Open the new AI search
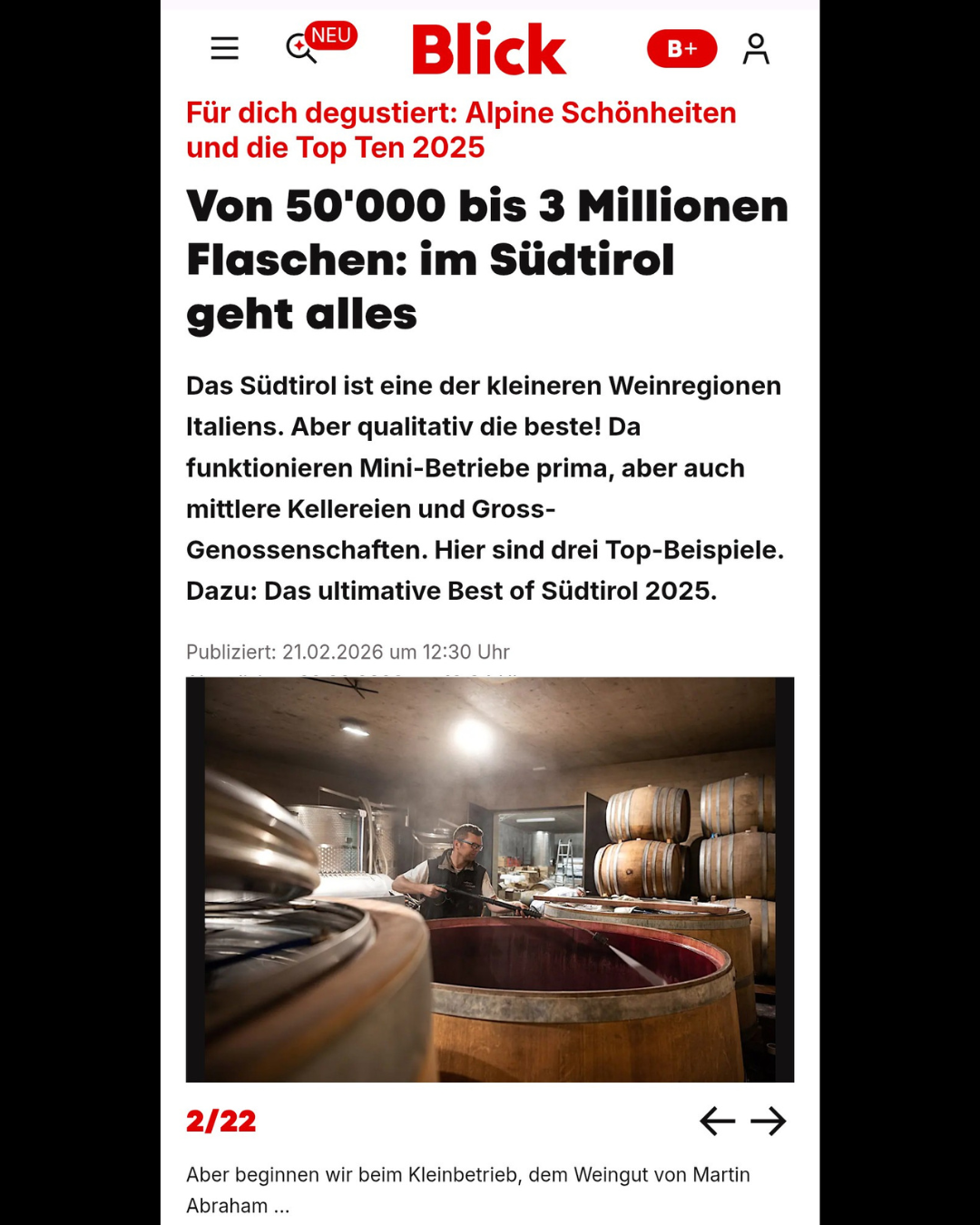 (x=302, y=48)
